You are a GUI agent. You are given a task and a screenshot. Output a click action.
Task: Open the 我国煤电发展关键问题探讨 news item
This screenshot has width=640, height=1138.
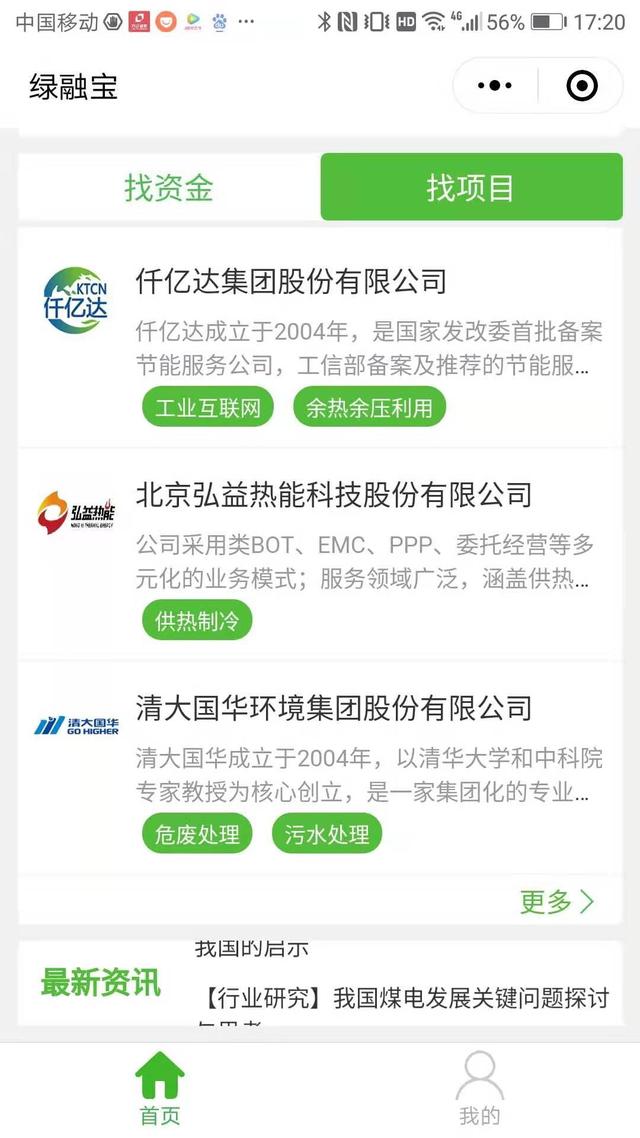(403, 998)
